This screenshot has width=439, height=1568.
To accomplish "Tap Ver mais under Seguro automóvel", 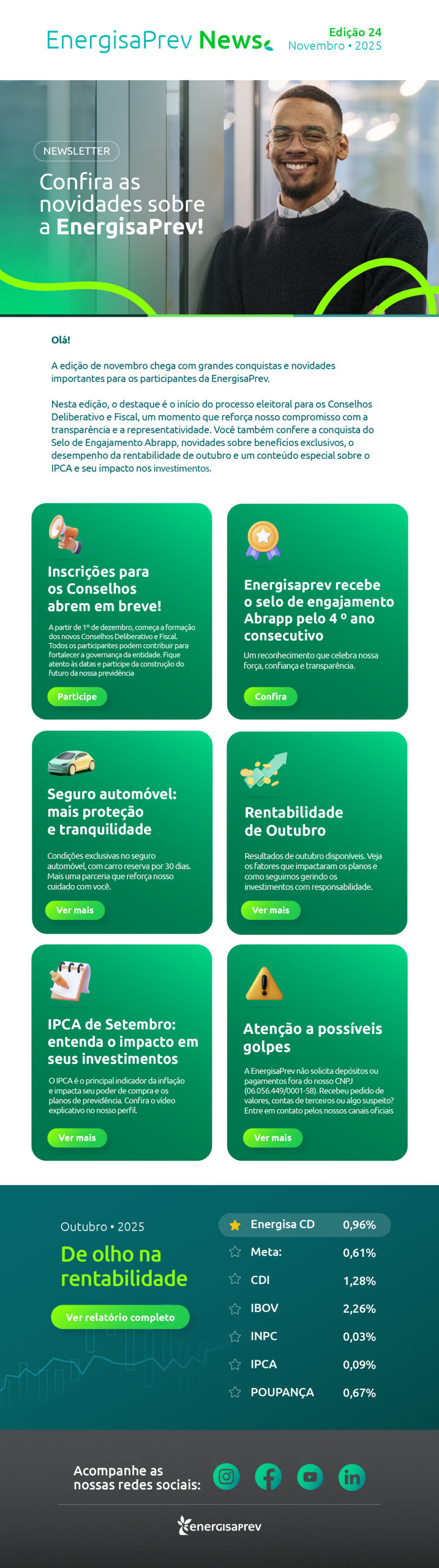I will point(75,910).
